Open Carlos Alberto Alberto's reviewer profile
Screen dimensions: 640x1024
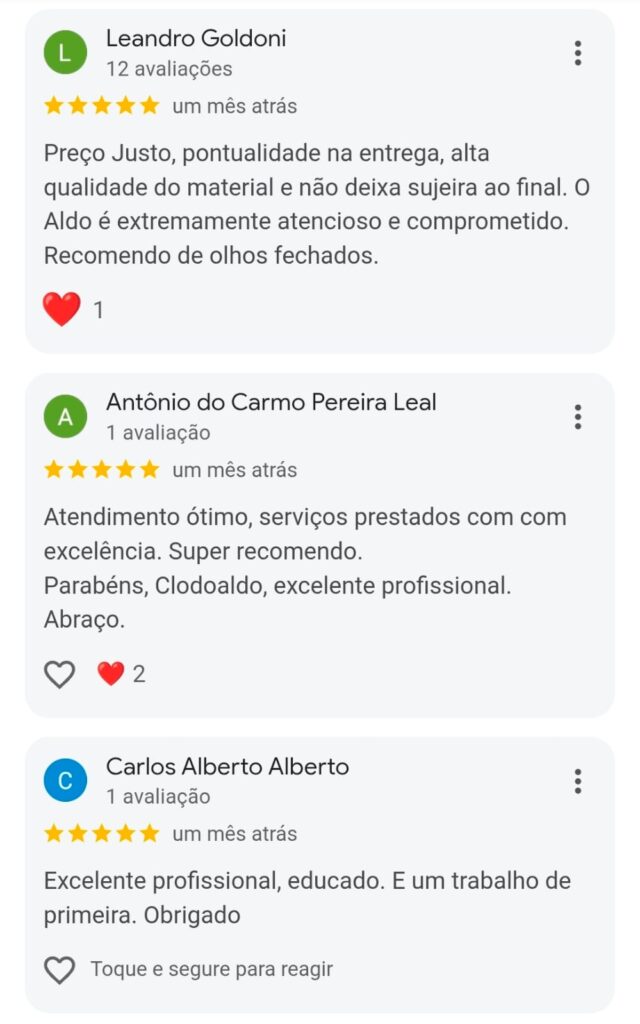227,767
